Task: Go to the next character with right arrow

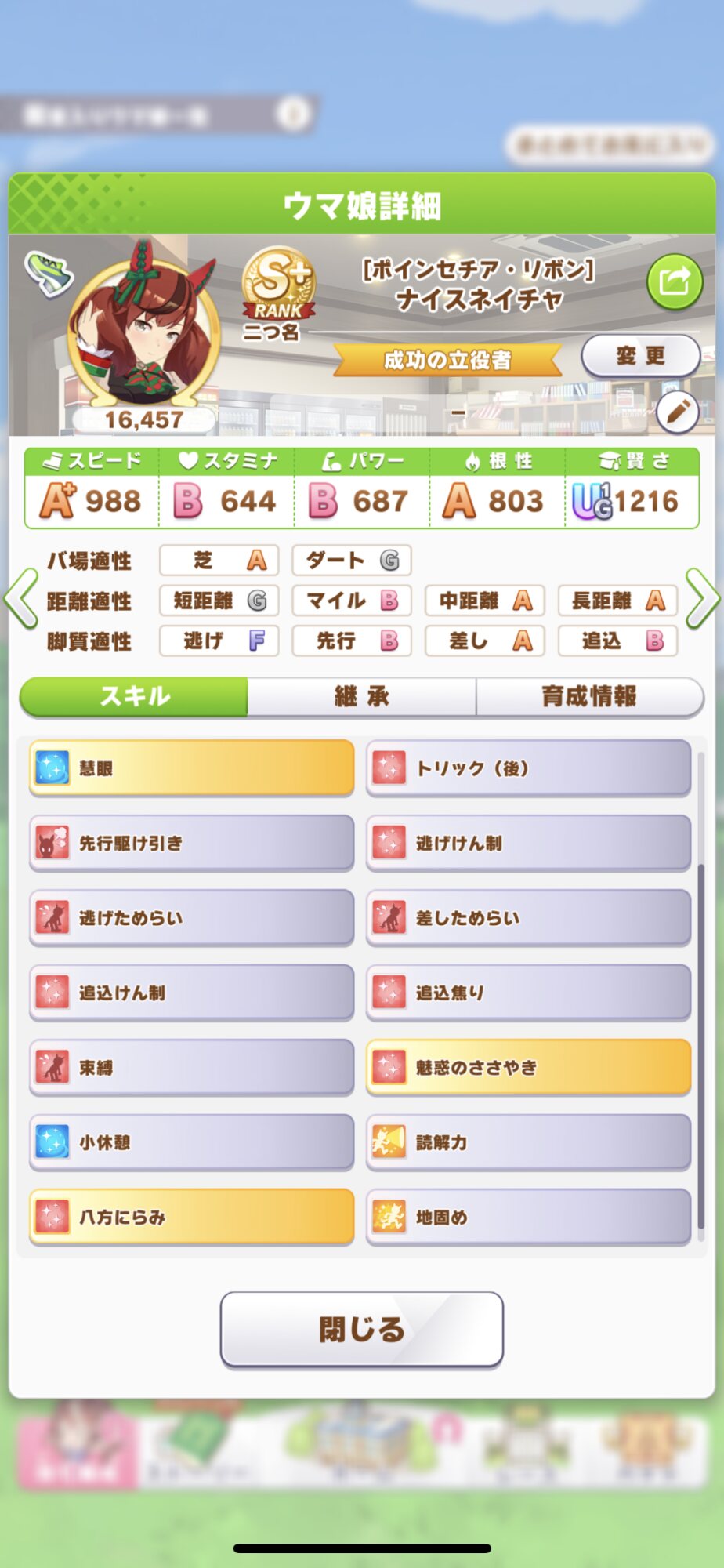Action: coord(702,599)
